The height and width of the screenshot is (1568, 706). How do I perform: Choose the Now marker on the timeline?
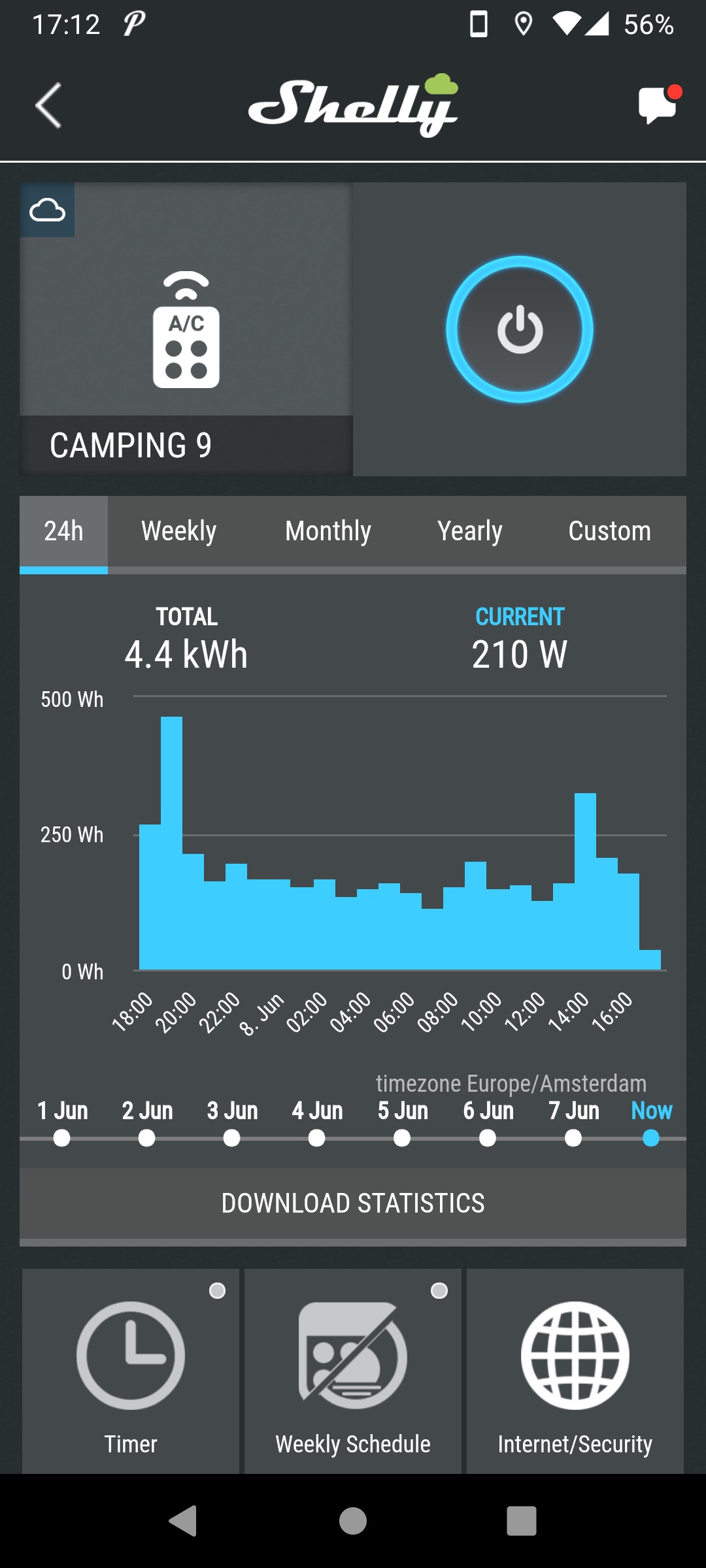pos(651,1138)
